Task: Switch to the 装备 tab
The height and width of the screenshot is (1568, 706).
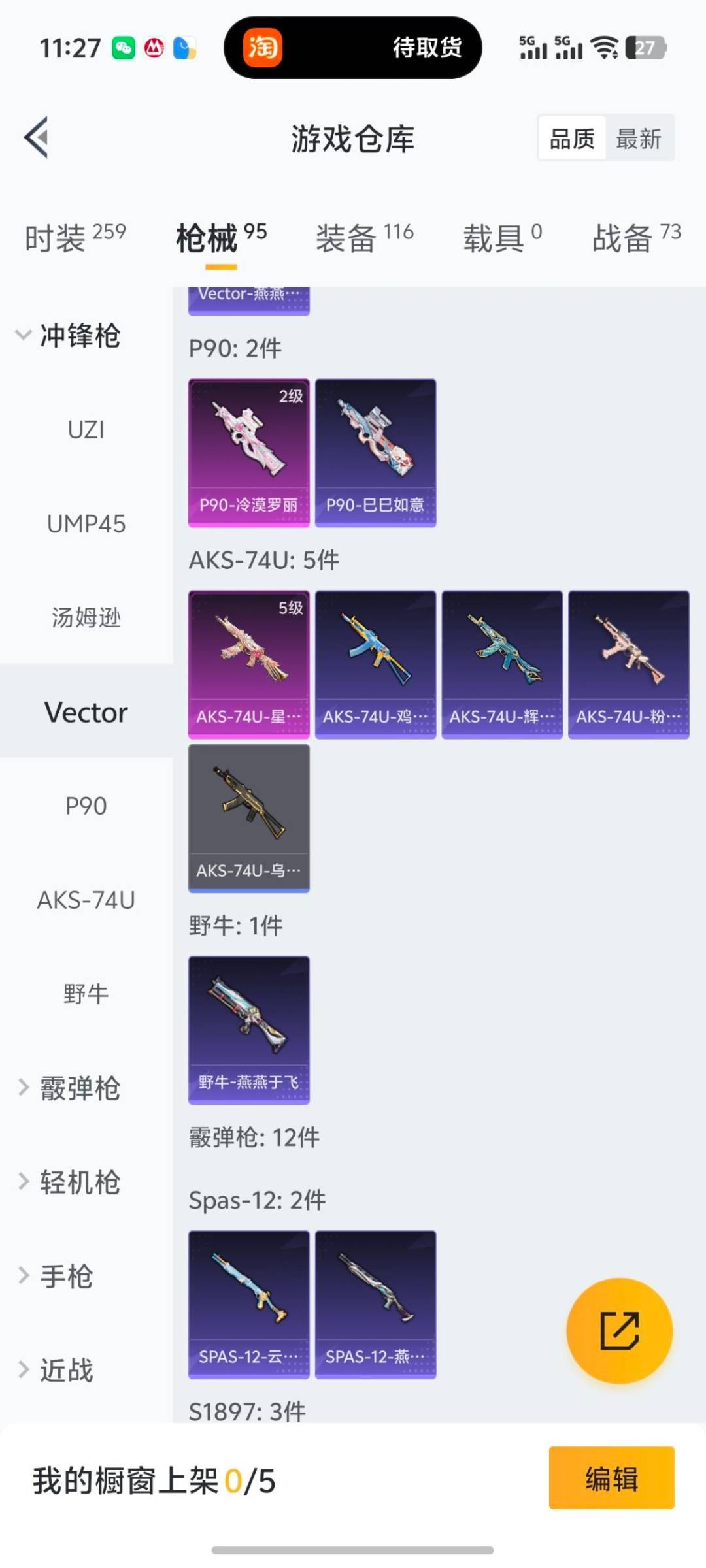Action: [364, 238]
